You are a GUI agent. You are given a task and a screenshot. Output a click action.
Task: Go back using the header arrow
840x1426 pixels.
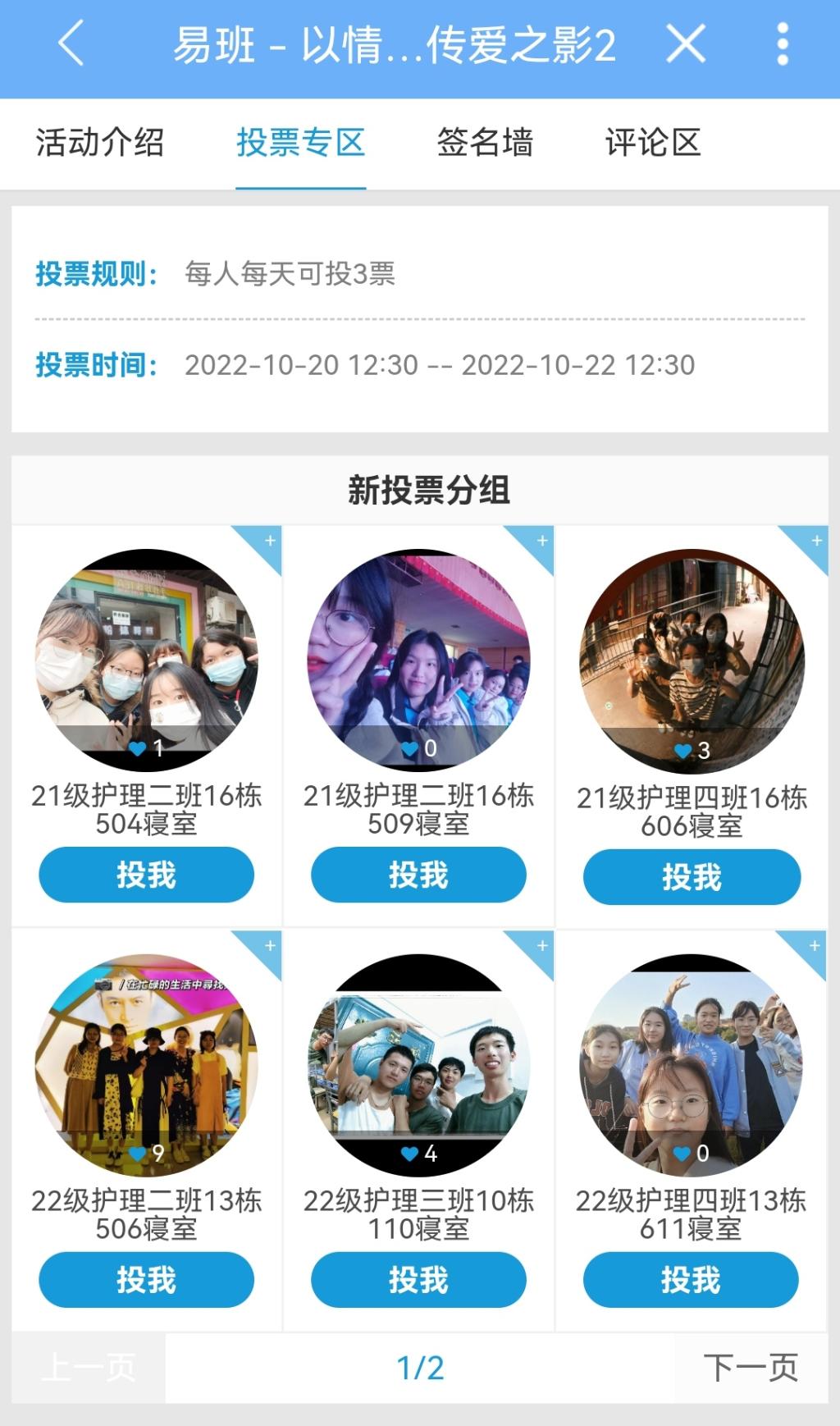point(71,43)
